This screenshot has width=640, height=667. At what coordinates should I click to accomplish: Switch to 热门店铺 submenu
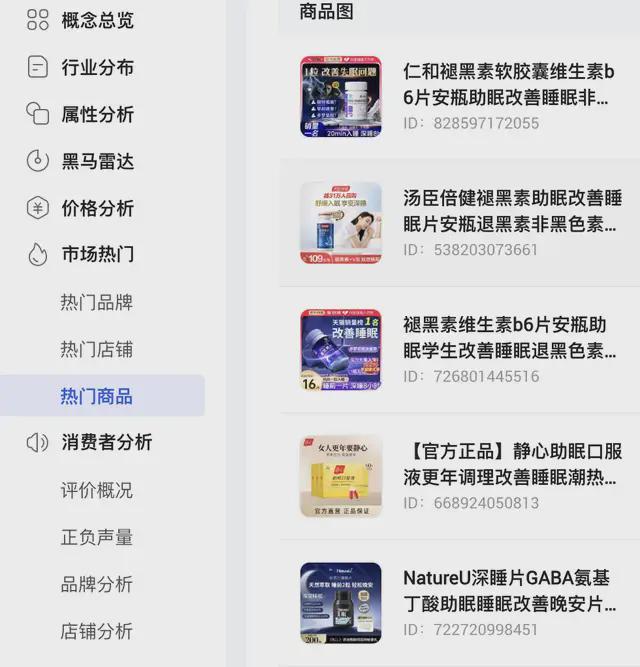96,349
